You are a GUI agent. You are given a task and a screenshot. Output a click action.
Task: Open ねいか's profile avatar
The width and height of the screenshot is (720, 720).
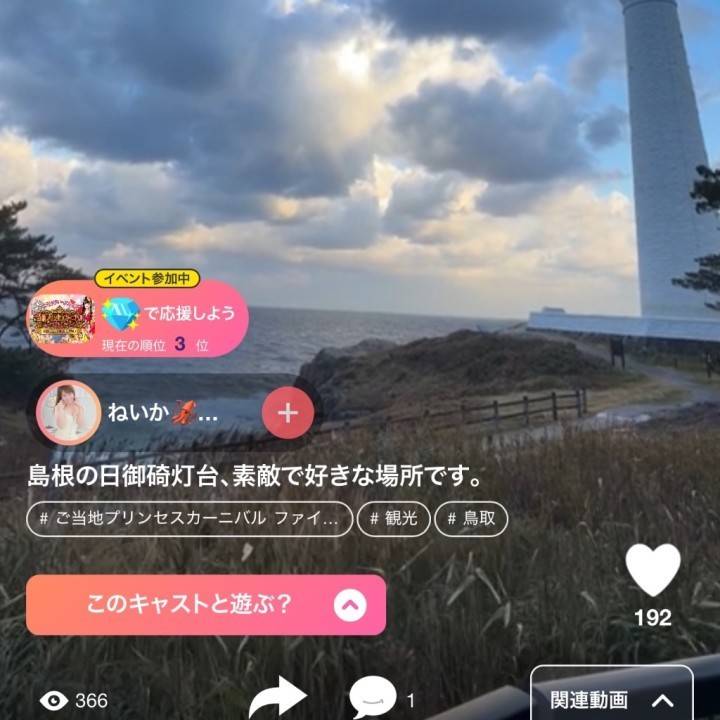click(x=69, y=412)
